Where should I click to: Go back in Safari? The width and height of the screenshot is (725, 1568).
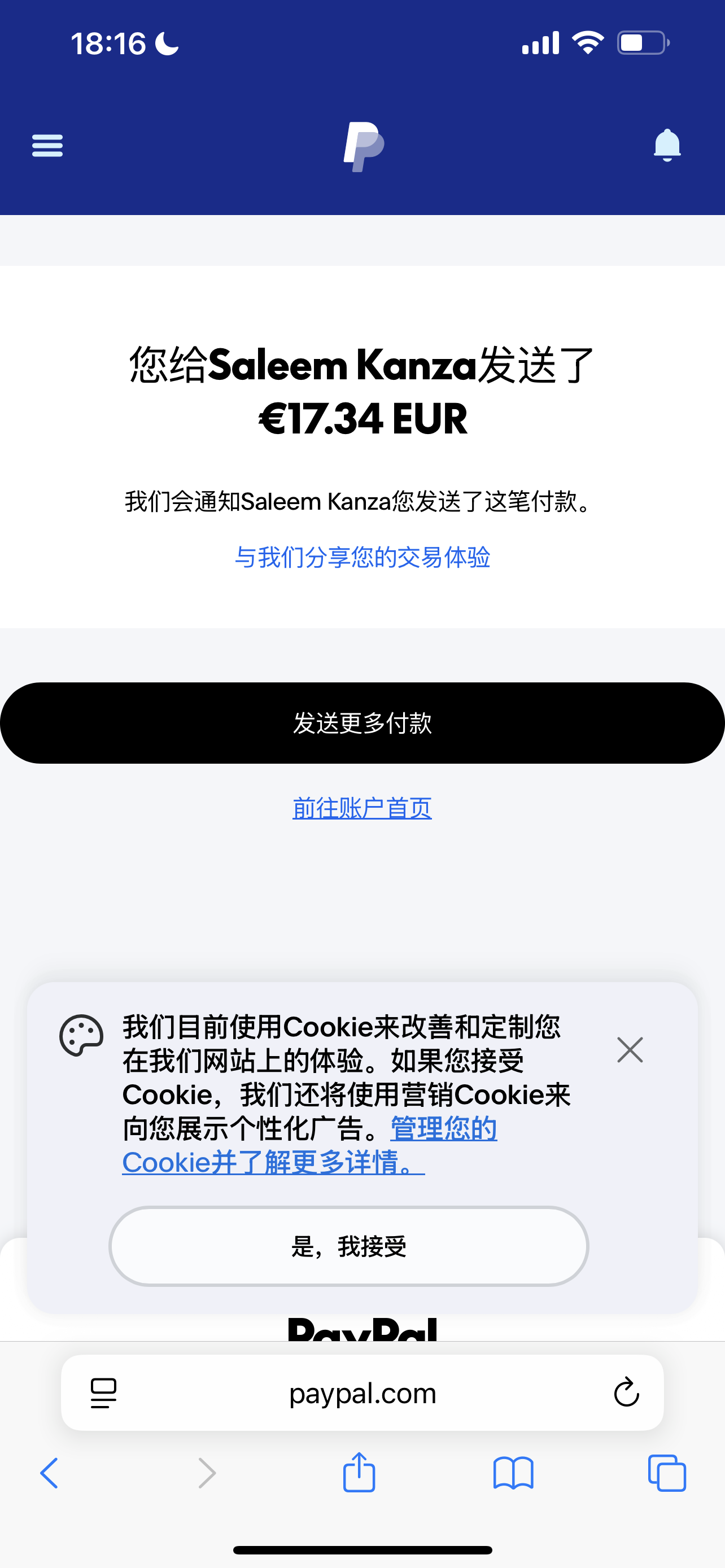point(50,1474)
